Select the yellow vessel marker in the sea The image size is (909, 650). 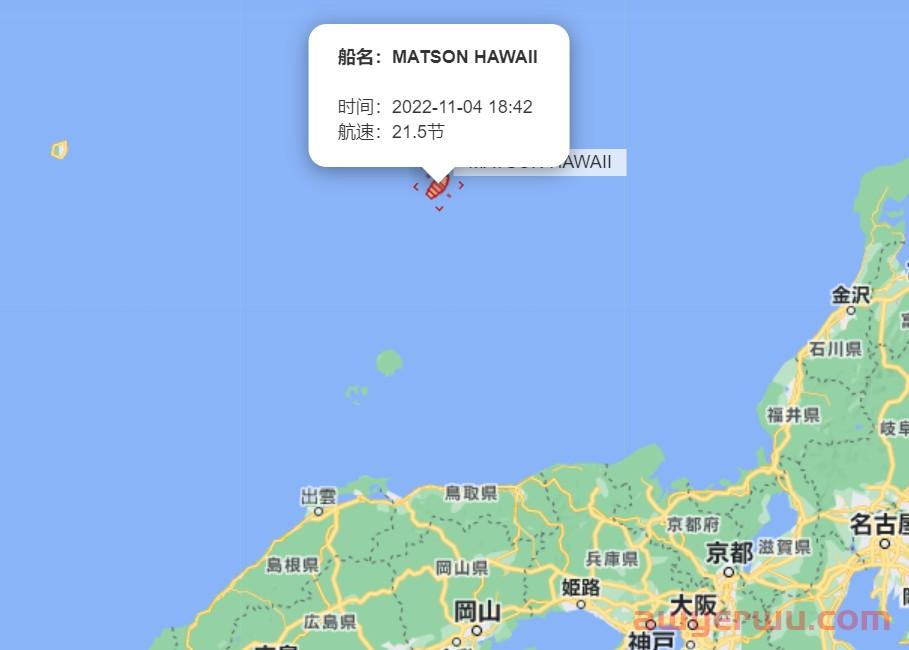point(60,150)
